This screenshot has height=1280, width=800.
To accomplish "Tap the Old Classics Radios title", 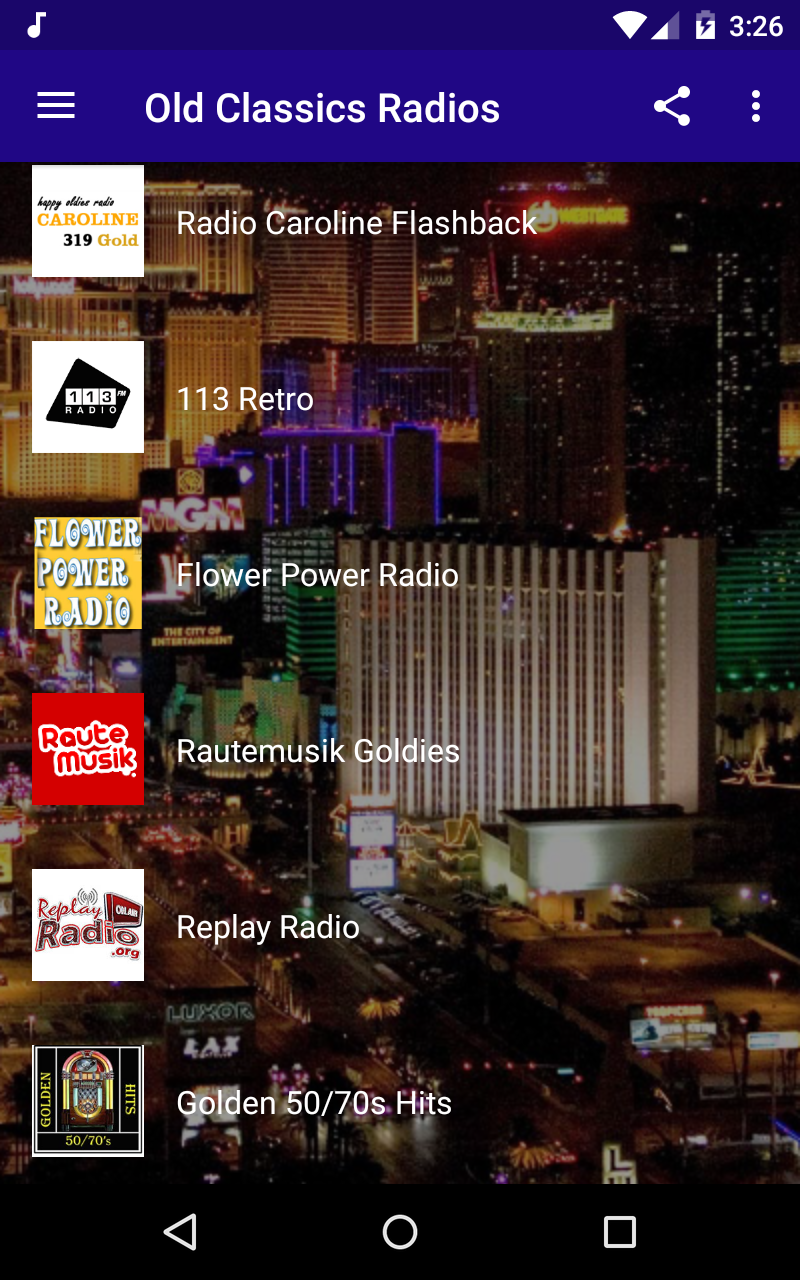I will tap(322, 108).
